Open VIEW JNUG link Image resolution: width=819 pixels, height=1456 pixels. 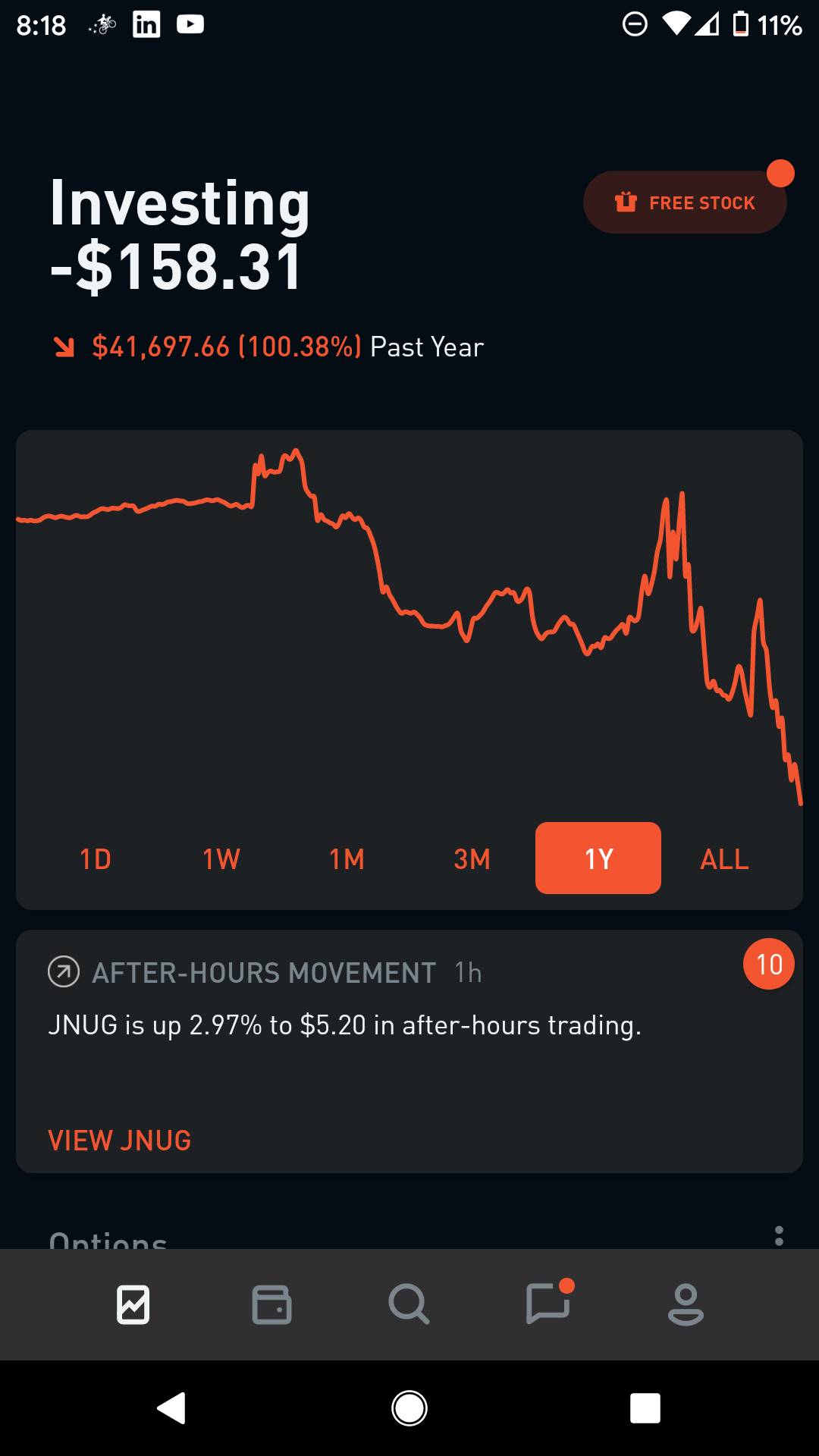[119, 1140]
